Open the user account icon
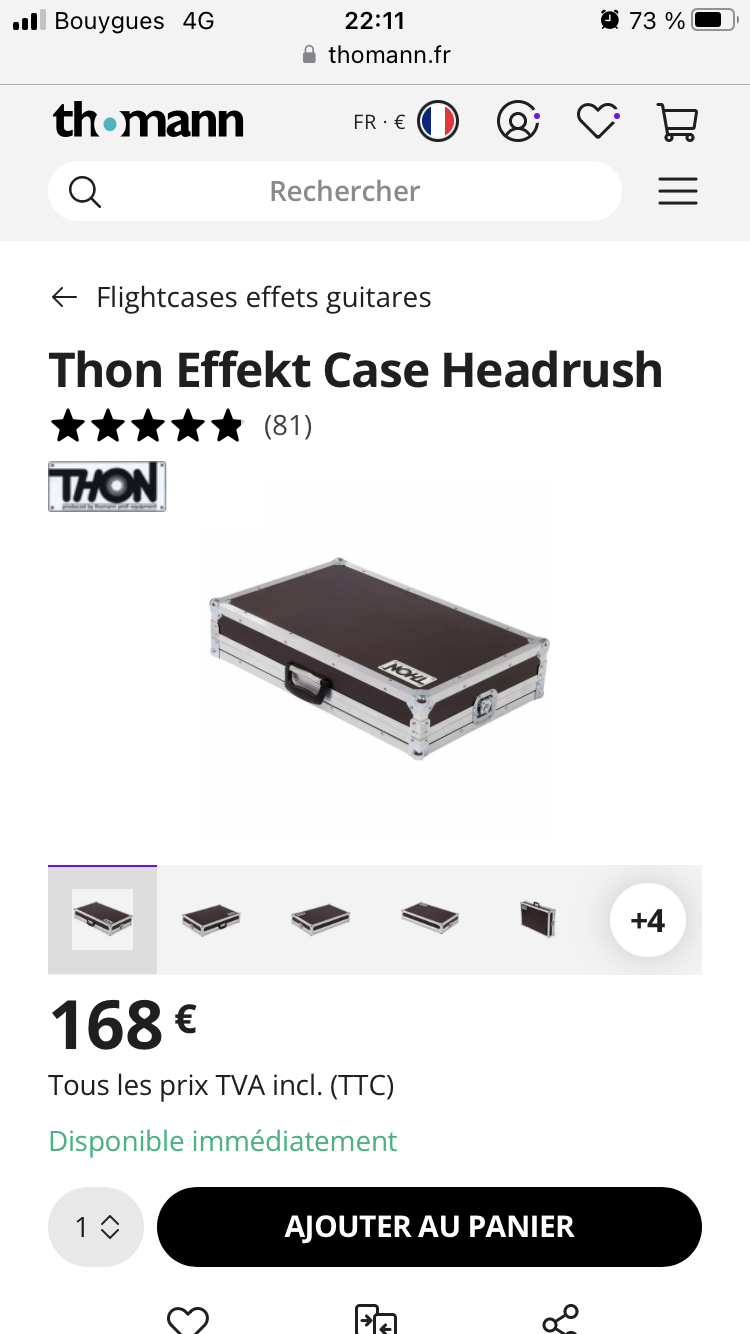Viewport: 750px width, 1334px height. [518, 122]
